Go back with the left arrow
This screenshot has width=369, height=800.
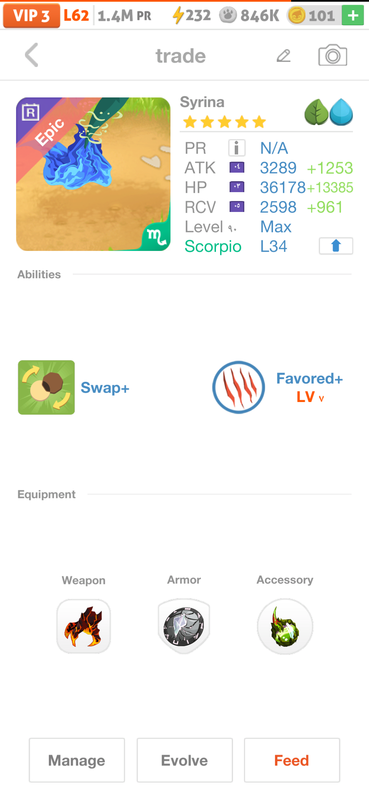point(32,55)
